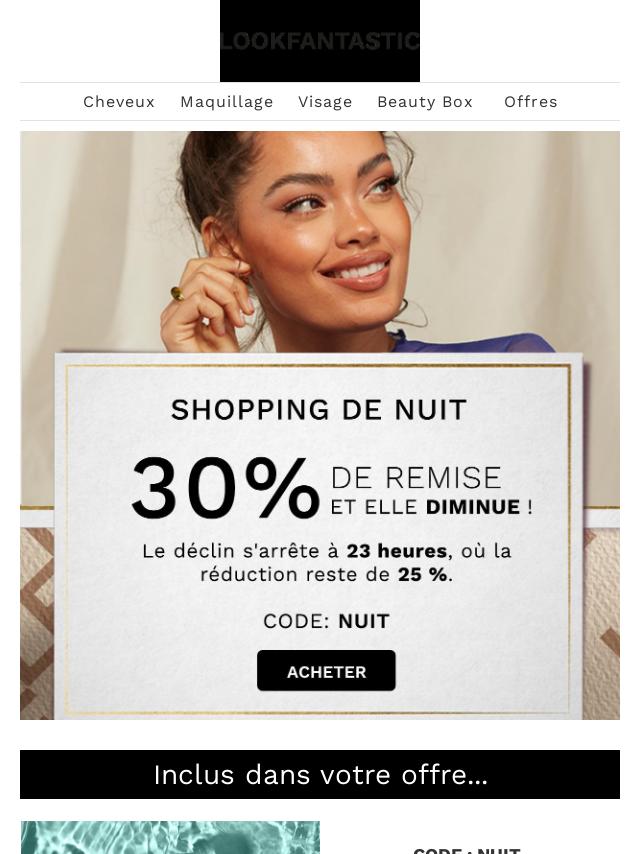Go to the Maquillage section
The height and width of the screenshot is (854, 640).
(x=226, y=102)
